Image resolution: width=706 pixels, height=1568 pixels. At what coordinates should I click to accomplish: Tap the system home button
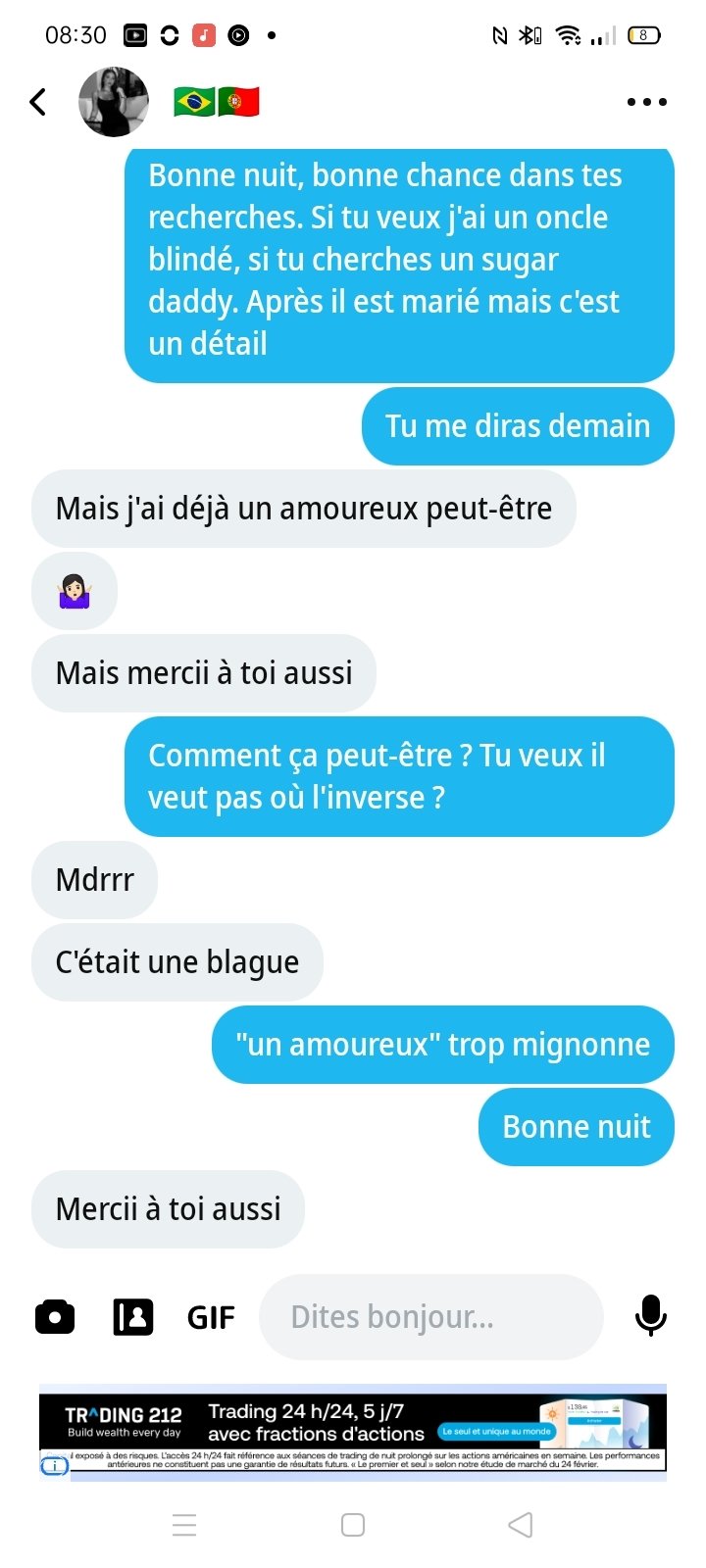[353, 1525]
